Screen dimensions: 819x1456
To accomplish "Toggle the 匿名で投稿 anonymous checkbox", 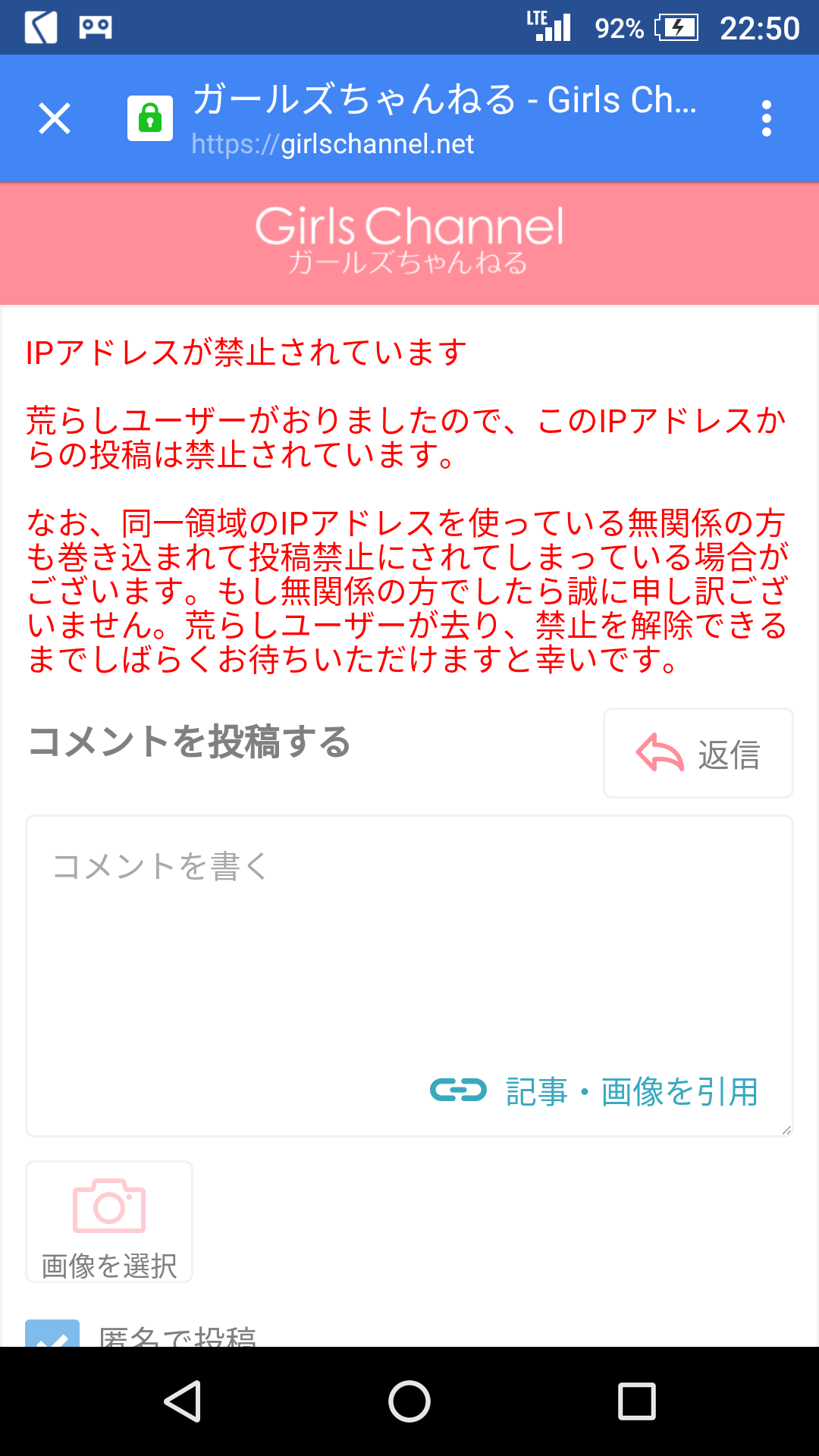I will [x=52, y=1333].
